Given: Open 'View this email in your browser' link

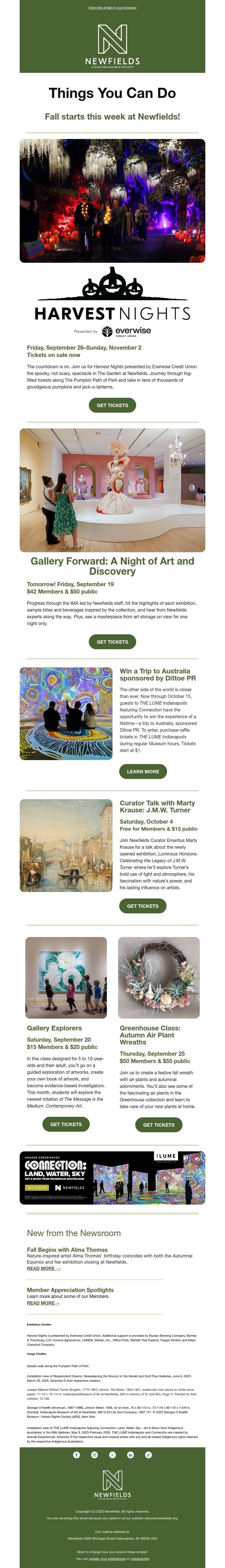Looking at the screenshot, I should [112, 8].
